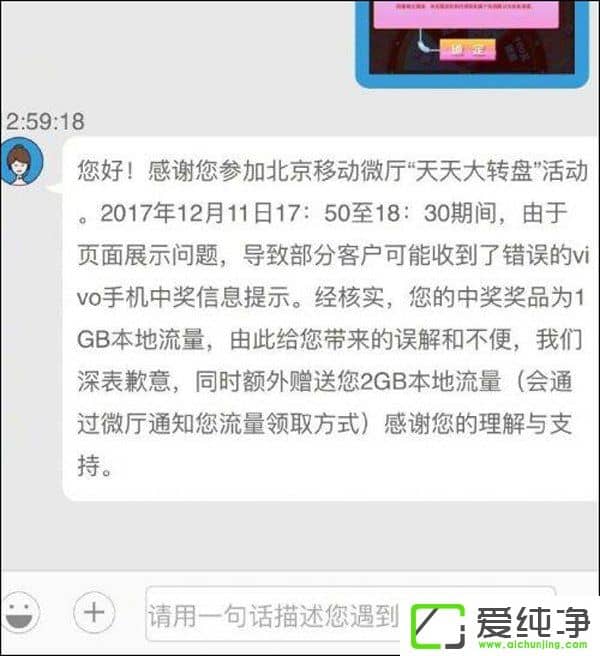Tap the customer service avatar
The width and height of the screenshot is (600, 656).
[x=22, y=164]
